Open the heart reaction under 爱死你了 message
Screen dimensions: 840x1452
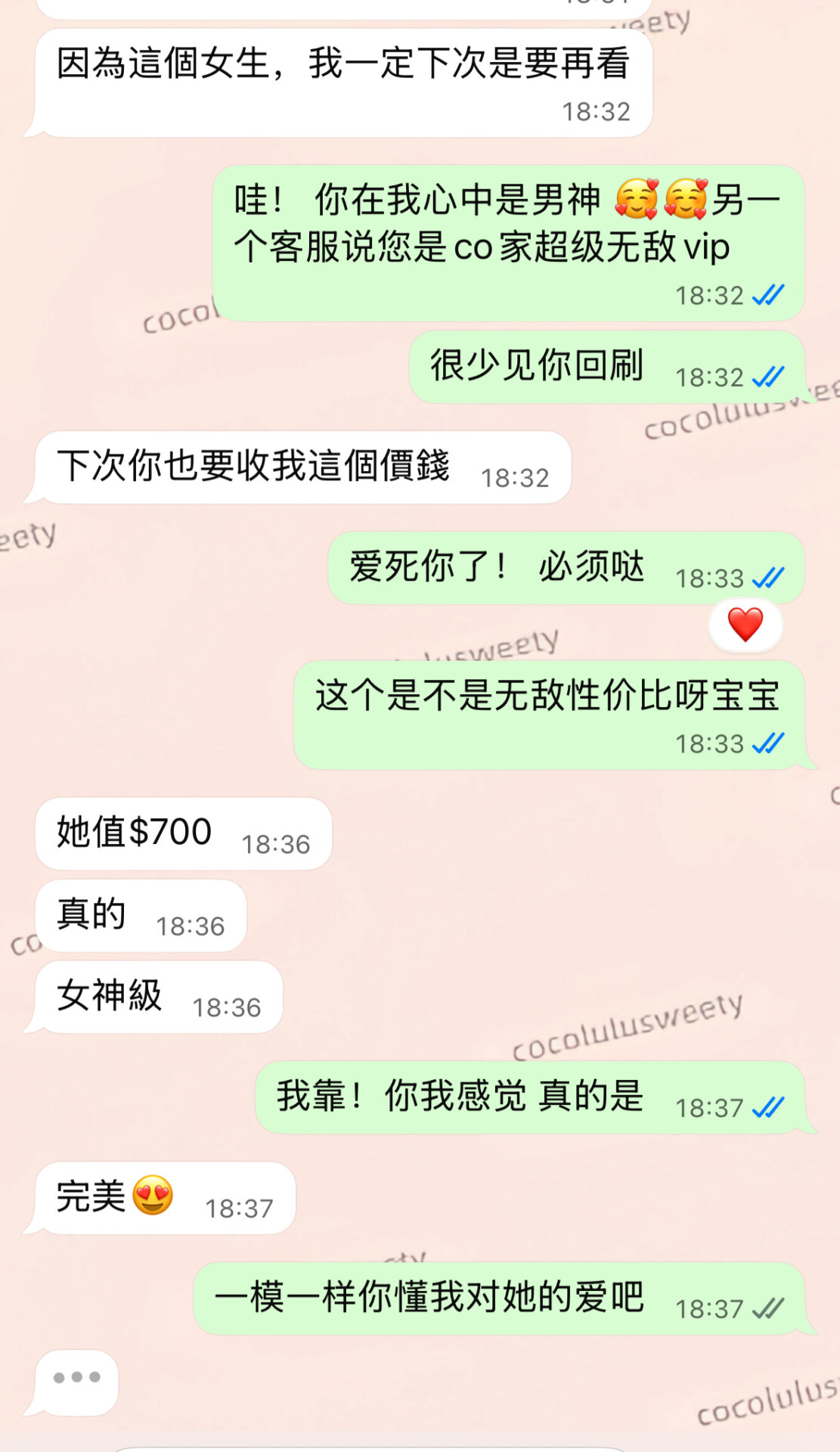pos(745,625)
